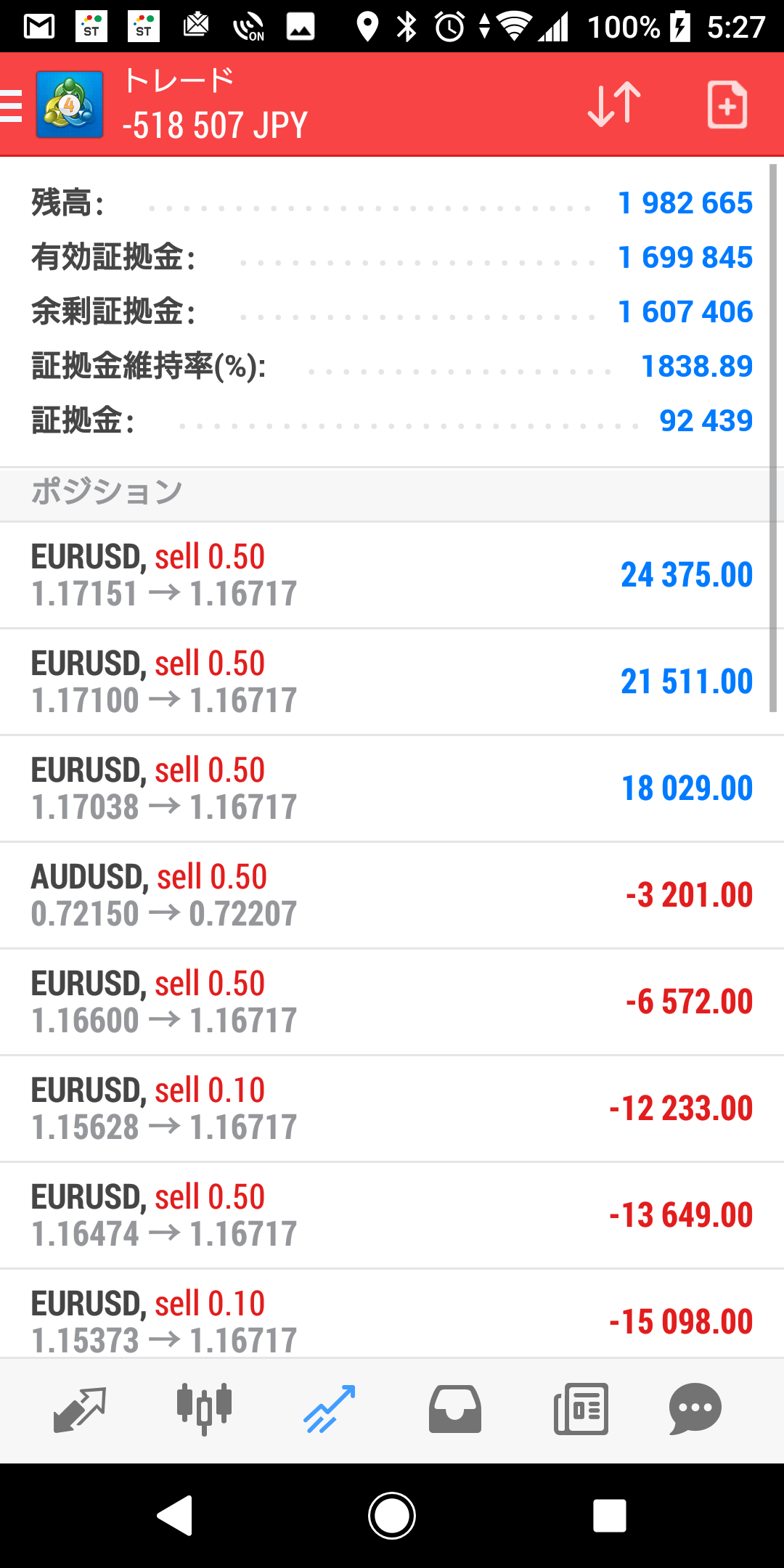The height and width of the screenshot is (1568, 784).
Task: Open EURUSD sell position opened at 1.17151
Action: click(392, 575)
